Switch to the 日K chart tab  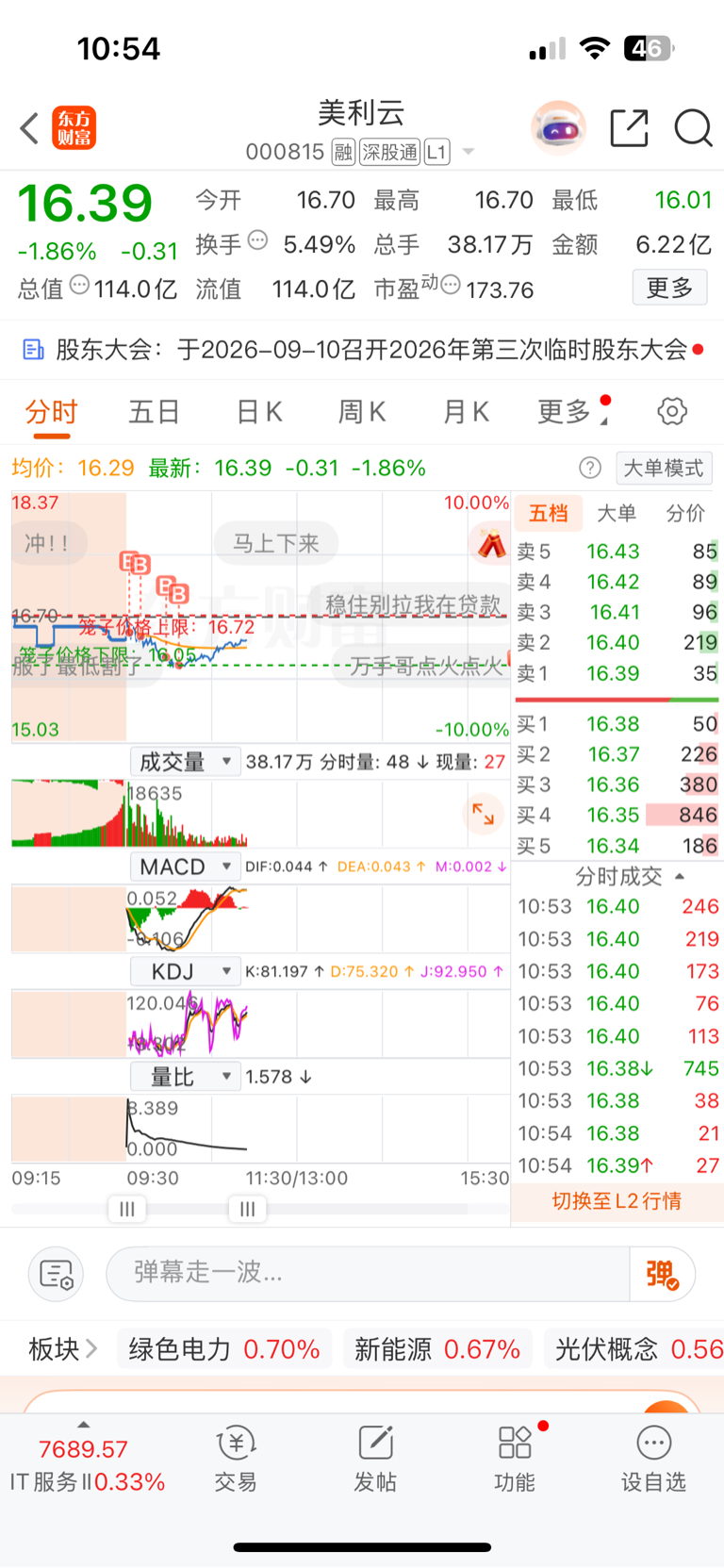pyautogui.click(x=259, y=412)
